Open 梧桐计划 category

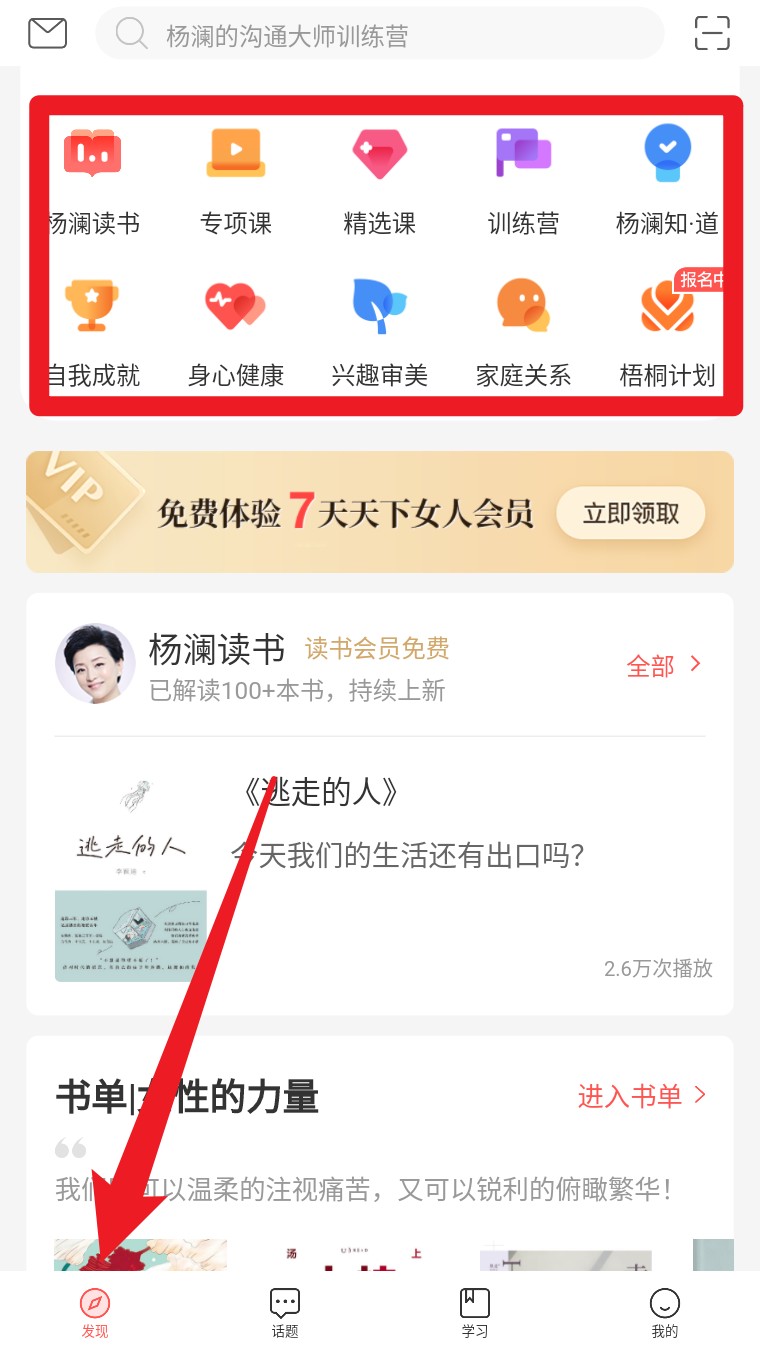coord(667,332)
